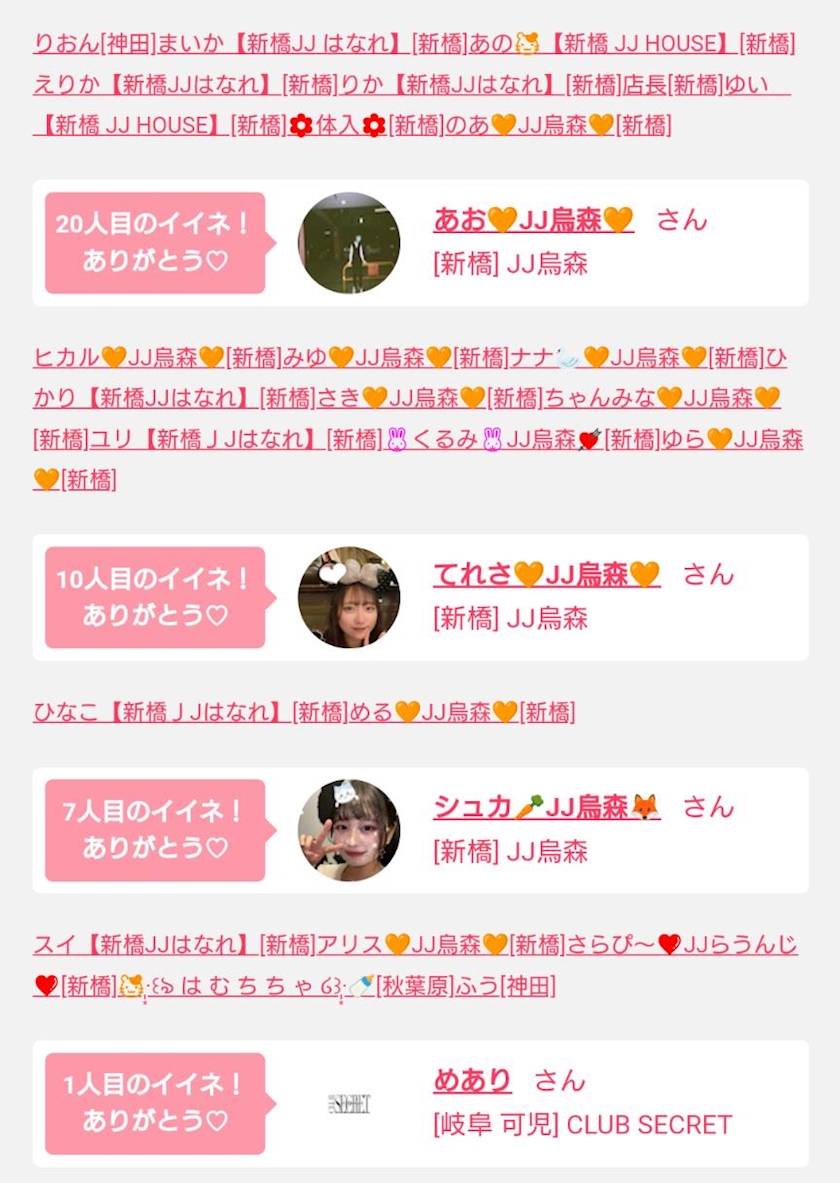Tap あお's profile photo
The width and height of the screenshot is (840, 1183).
point(349,243)
